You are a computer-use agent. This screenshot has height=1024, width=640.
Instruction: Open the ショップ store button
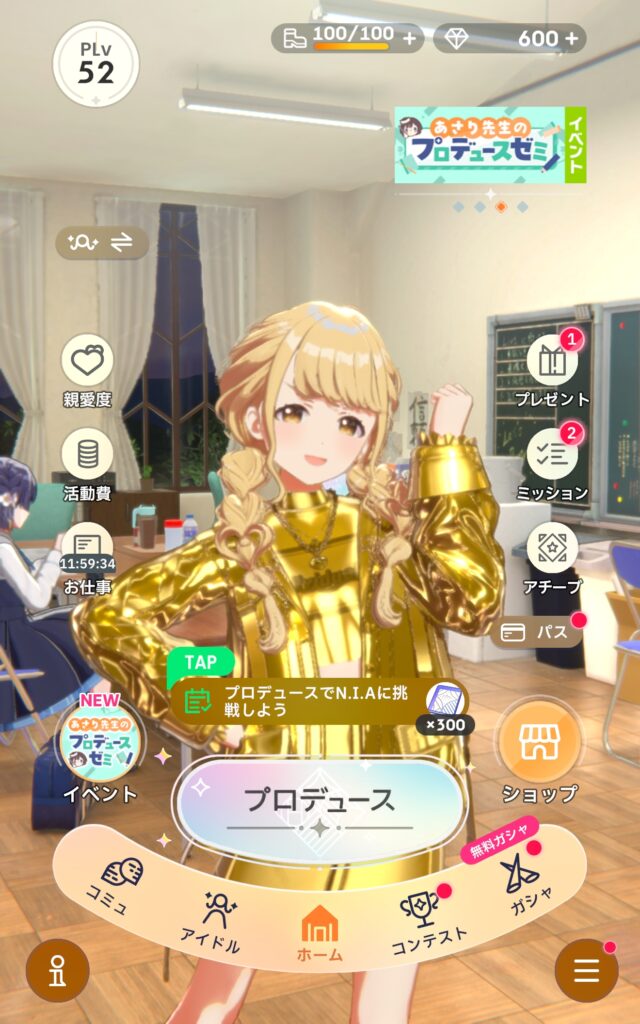coord(539,750)
